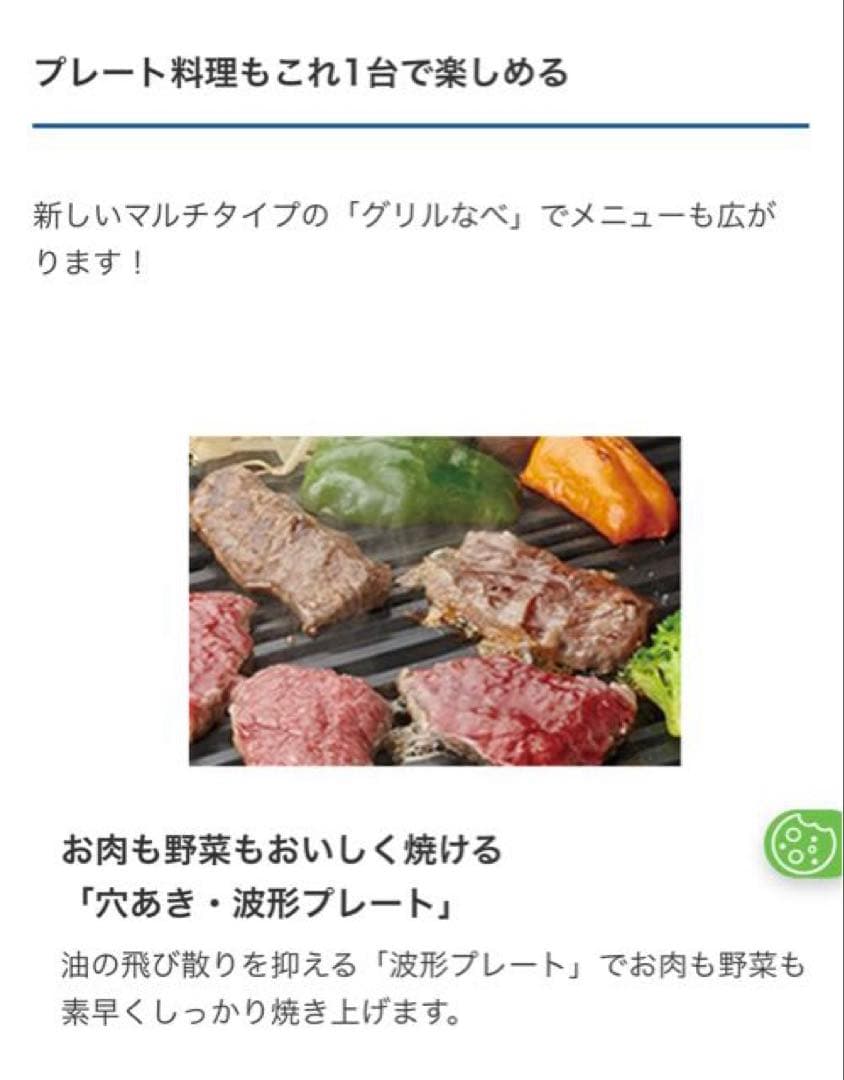844x1080 pixels.
Task: Open the cookie settings floating button
Action: click(x=803, y=843)
